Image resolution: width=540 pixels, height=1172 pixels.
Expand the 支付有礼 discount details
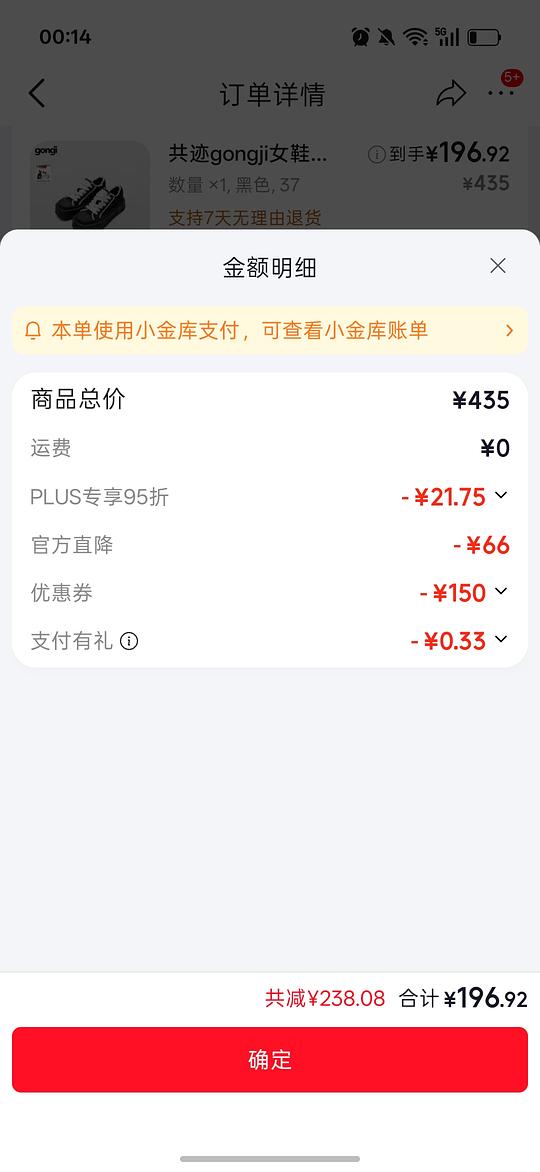pos(501,639)
